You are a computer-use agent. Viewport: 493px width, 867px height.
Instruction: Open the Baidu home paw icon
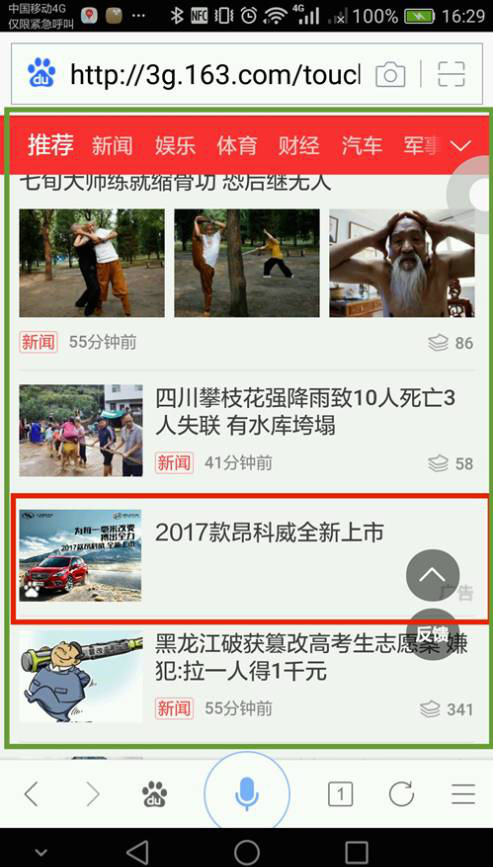155,795
